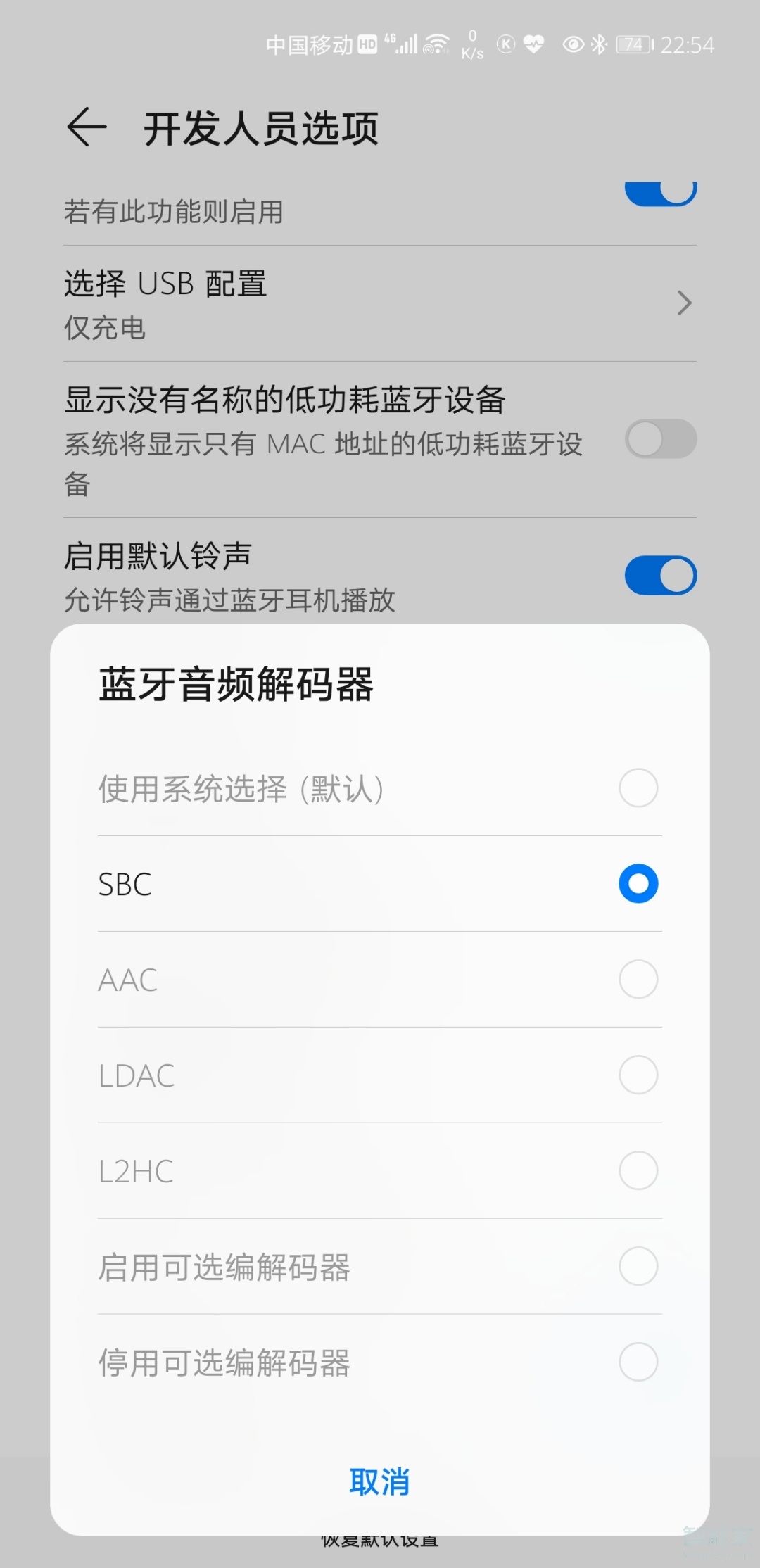This screenshot has width=760, height=1568.
Task: Select the LDAC codec
Action: pos(637,1075)
